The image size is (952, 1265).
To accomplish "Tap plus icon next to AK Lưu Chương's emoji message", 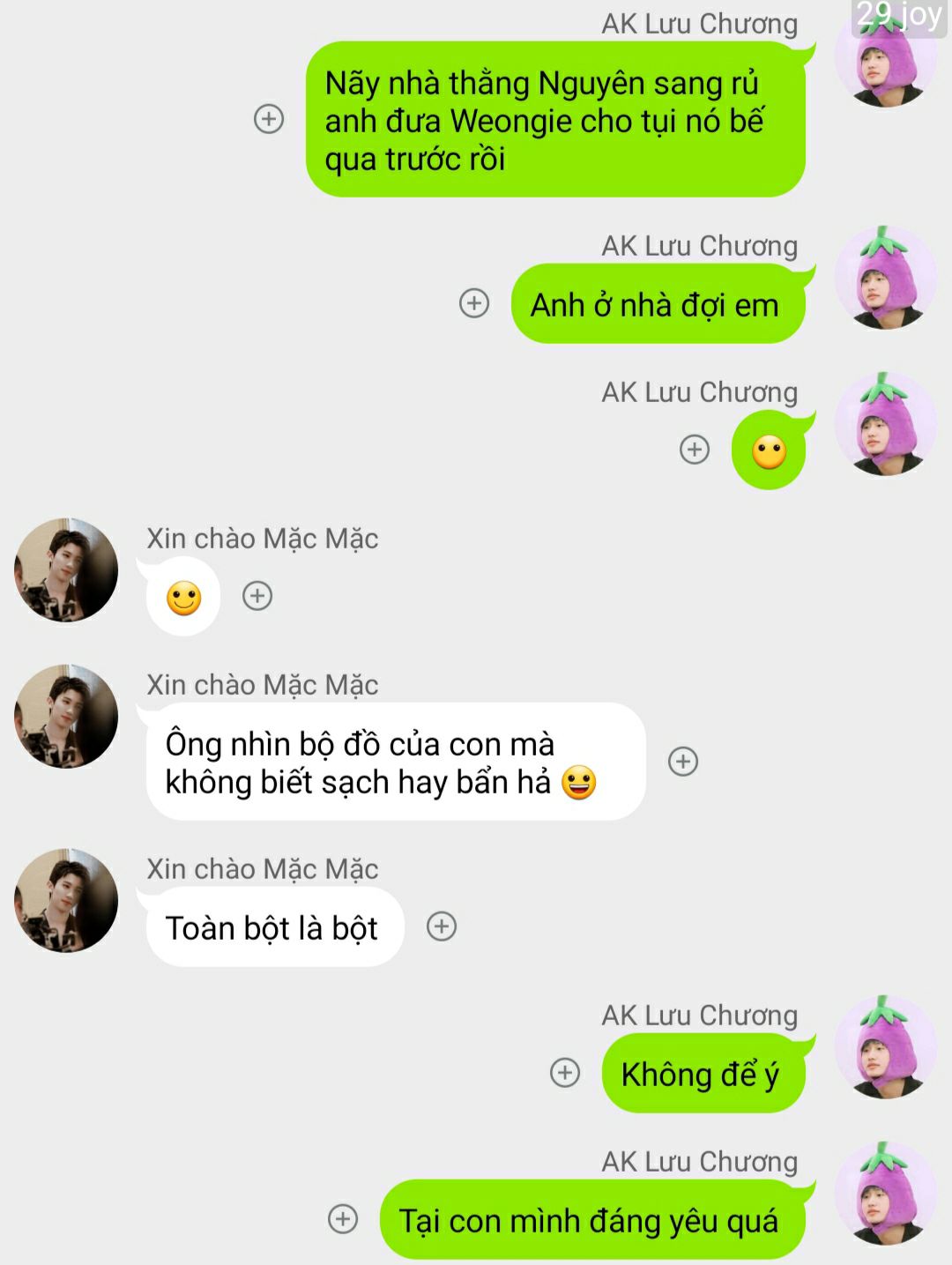I will point(695,450).
